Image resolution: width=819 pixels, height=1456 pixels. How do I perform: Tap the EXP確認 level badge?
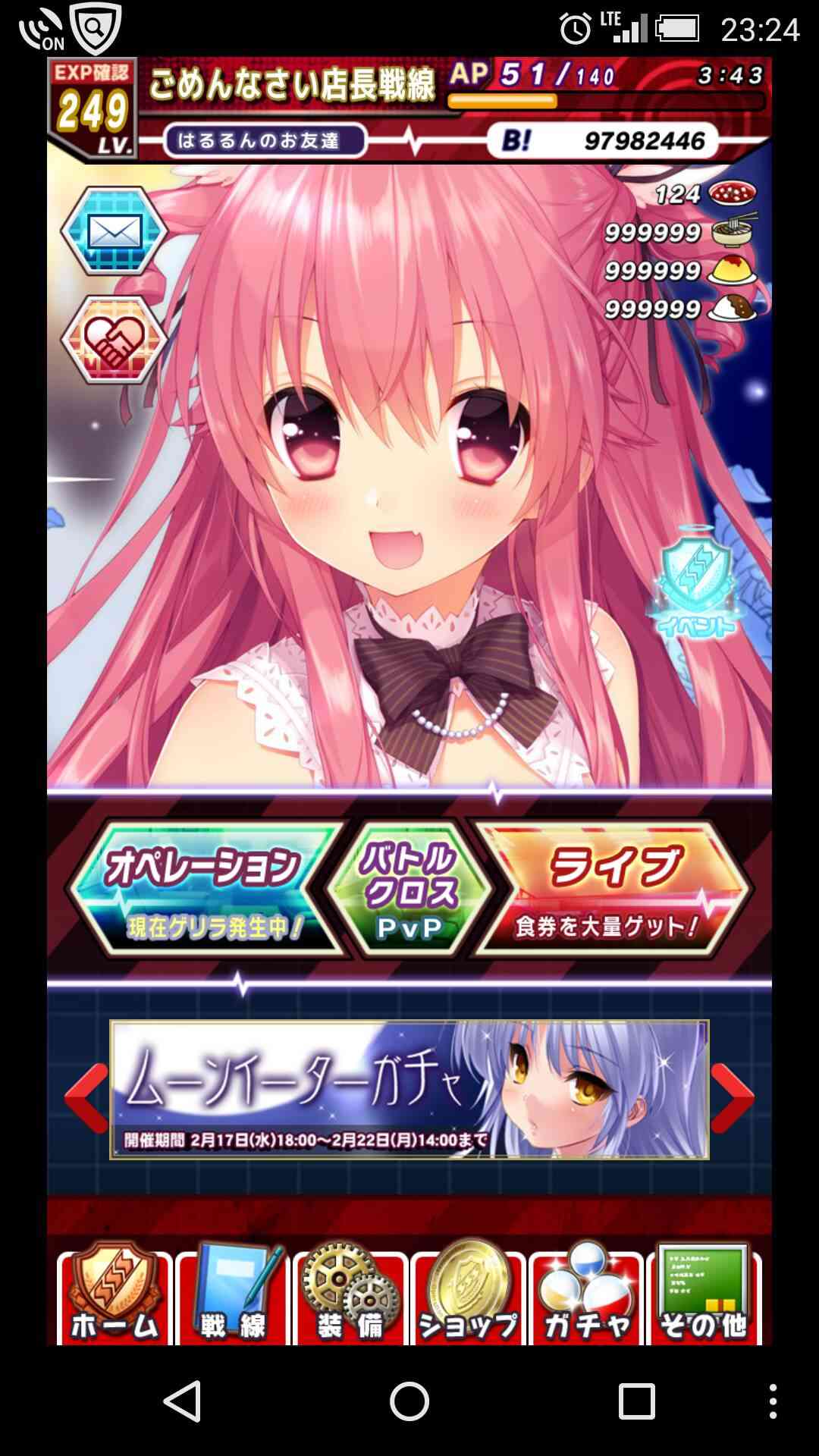(93, 108)
